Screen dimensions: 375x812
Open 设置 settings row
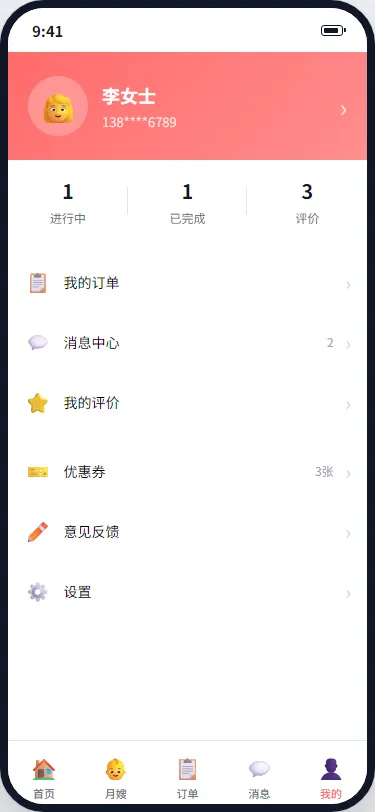188,592
